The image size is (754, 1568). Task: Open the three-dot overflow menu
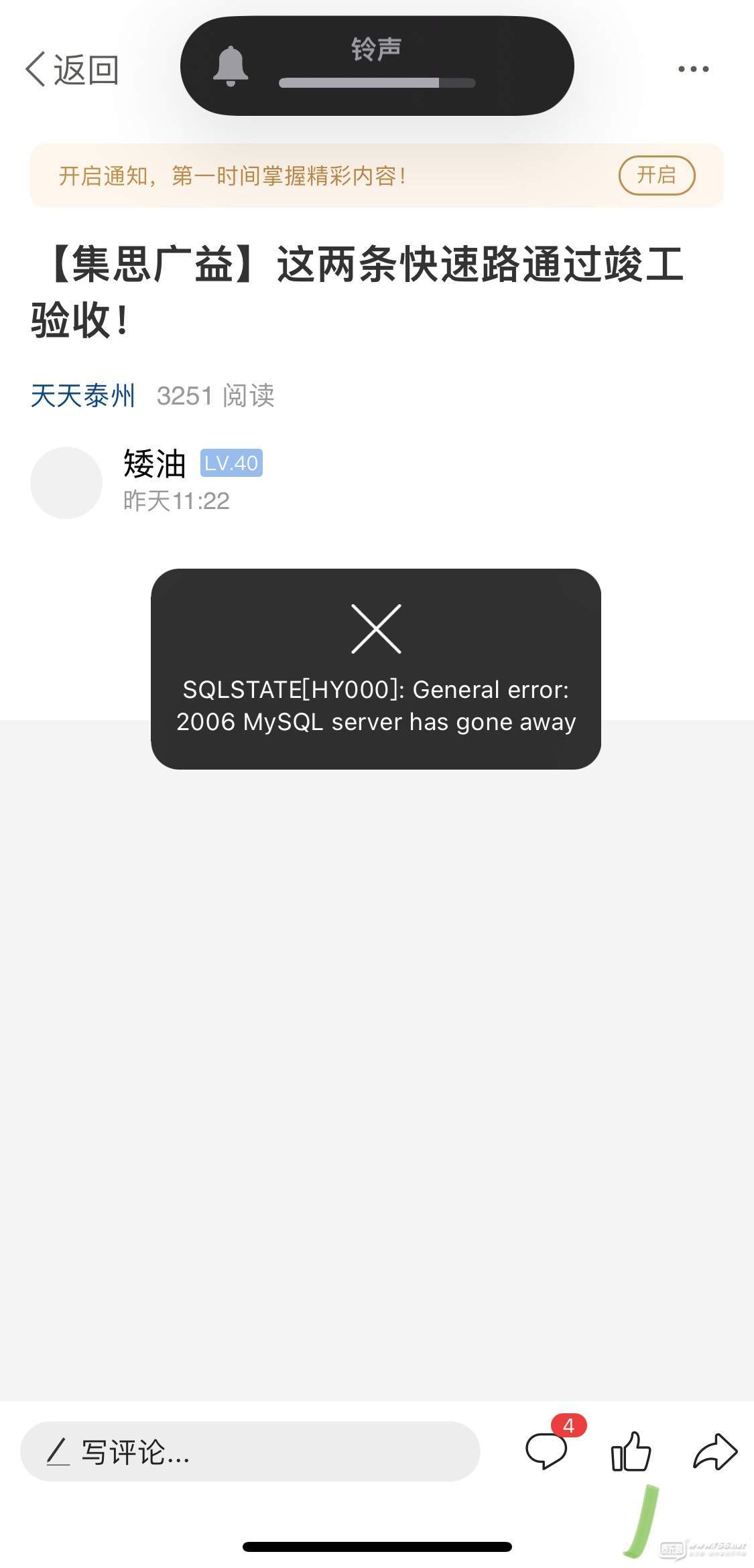pyautogui.click(x=693, y=69)
